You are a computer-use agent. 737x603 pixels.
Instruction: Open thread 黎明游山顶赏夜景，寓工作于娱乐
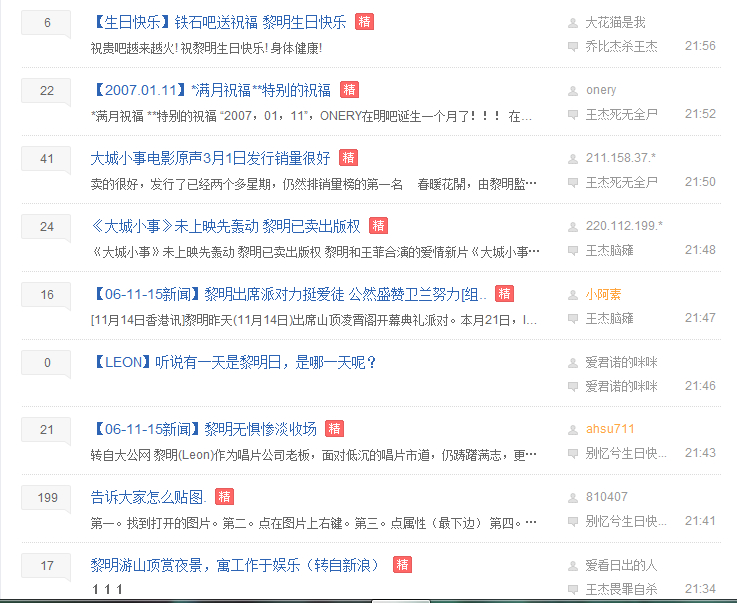pyautogui.click(x=235, y=565)
